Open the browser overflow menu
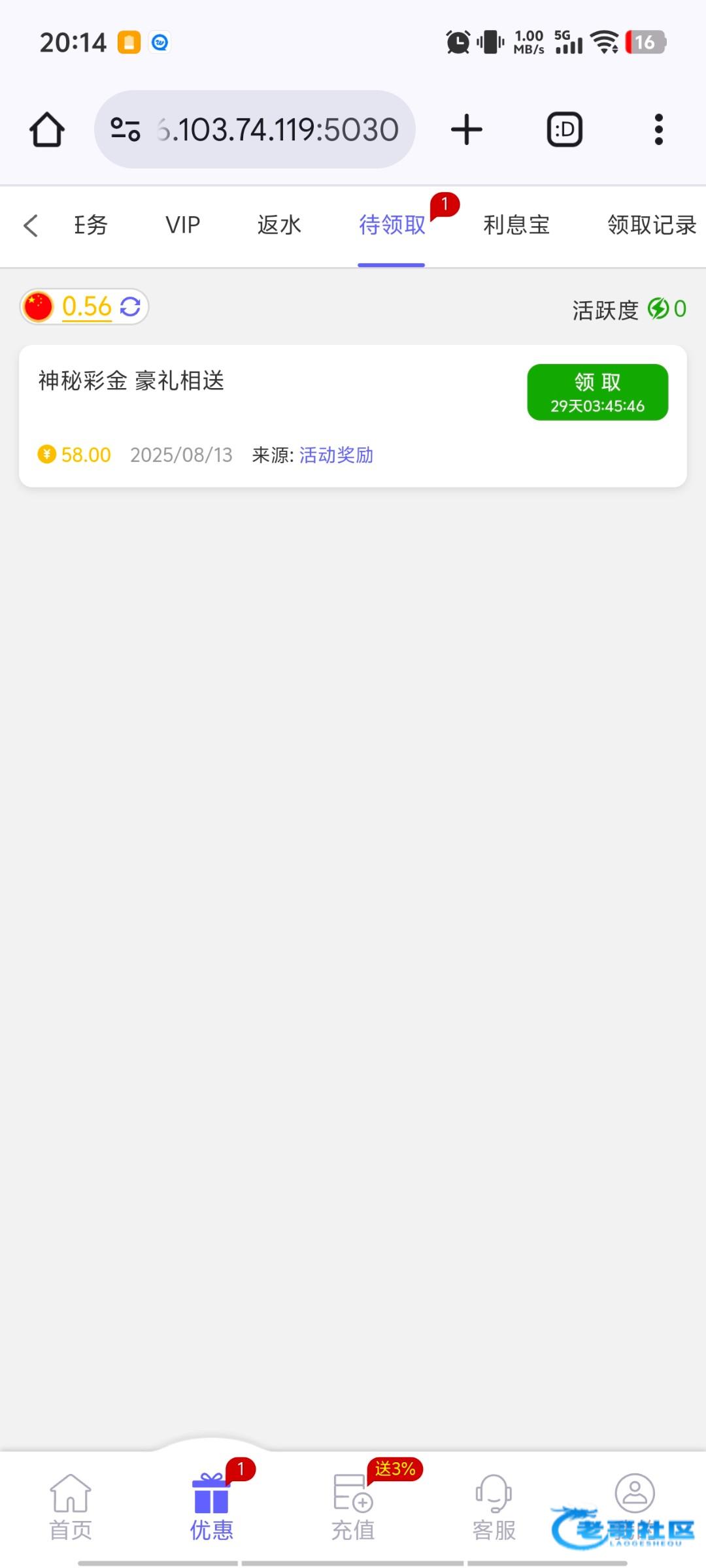This screenshot has width=706, height=1568. (659, 129)
